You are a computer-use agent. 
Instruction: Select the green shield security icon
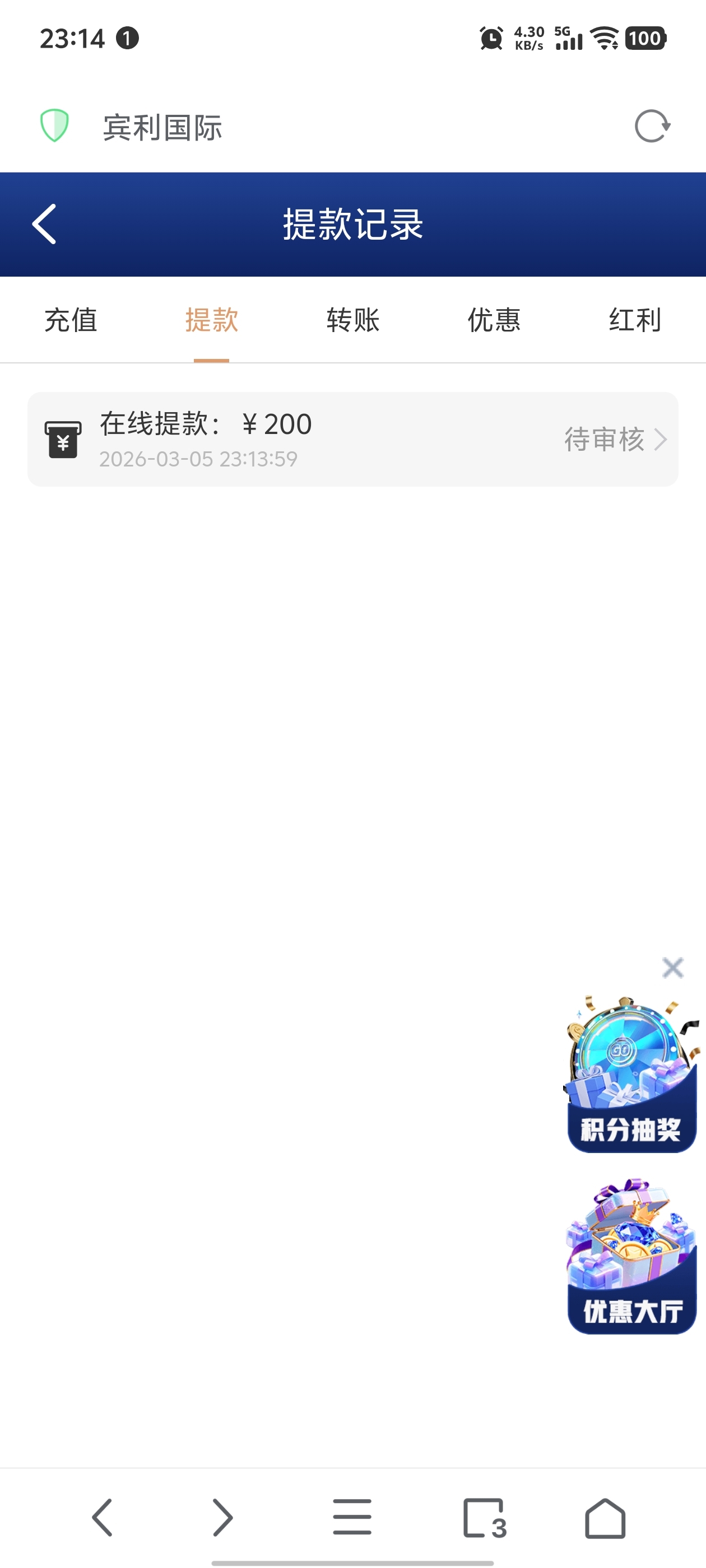(54, 126)
